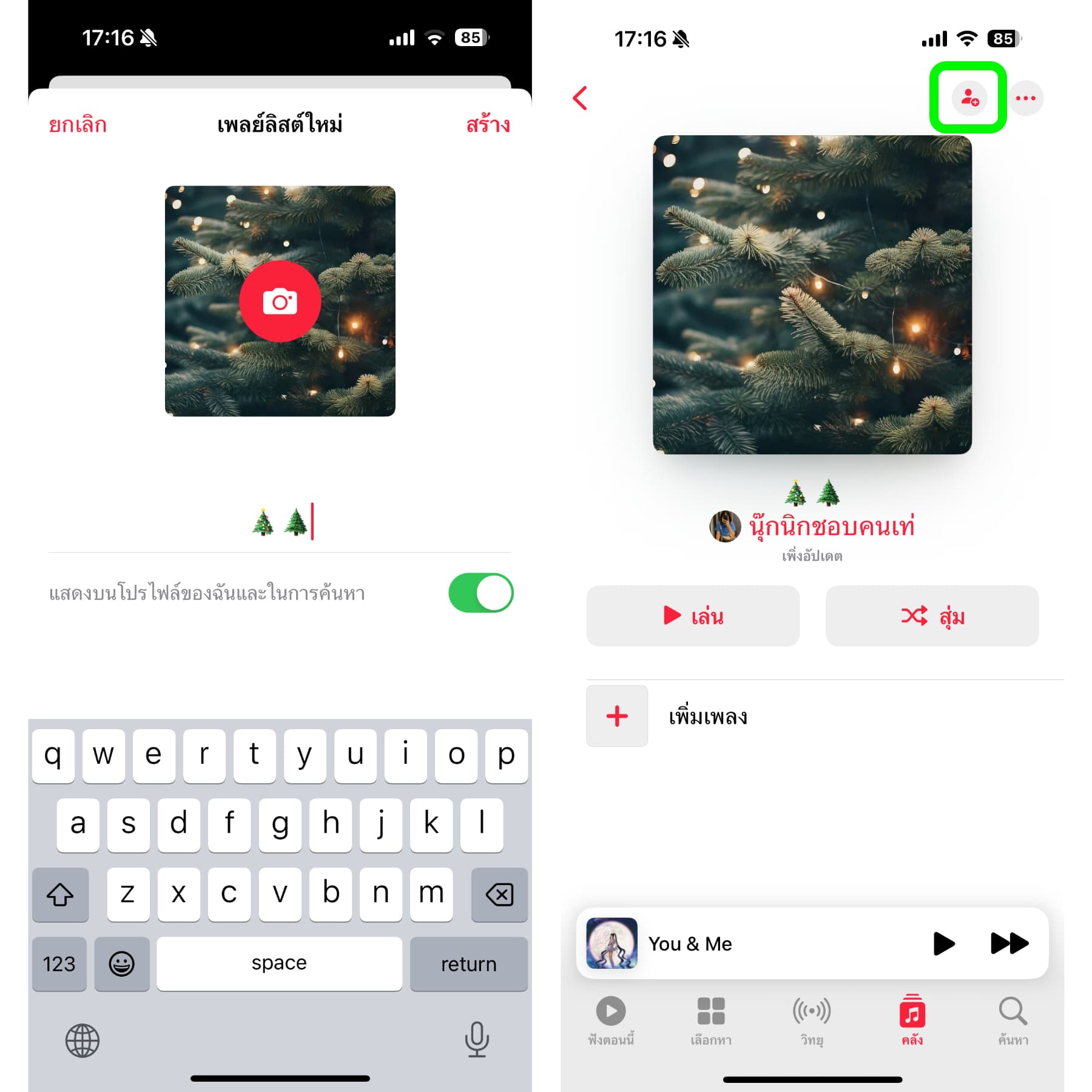Cancel the new playlist via ยกเลิก
This screenshot has height=1092, width=1092.
pos(78,125)
